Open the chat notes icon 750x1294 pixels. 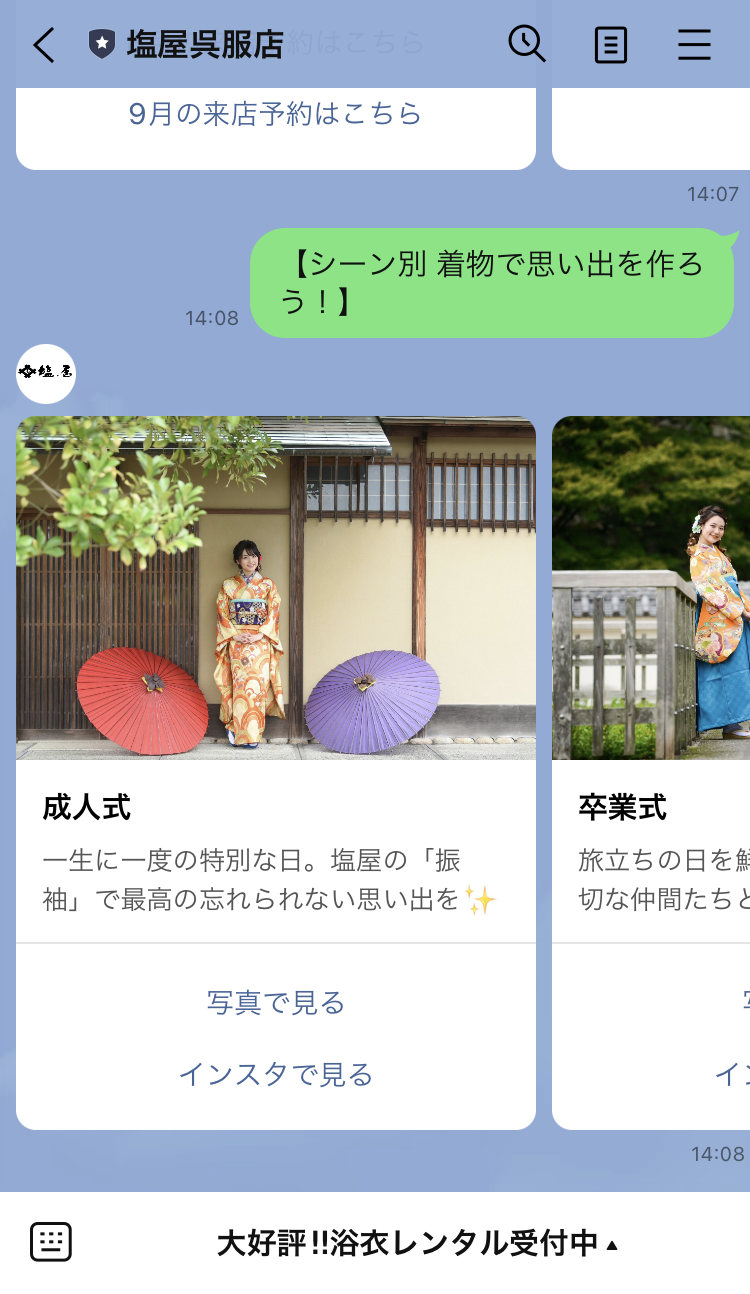click(x=610, y=45)
